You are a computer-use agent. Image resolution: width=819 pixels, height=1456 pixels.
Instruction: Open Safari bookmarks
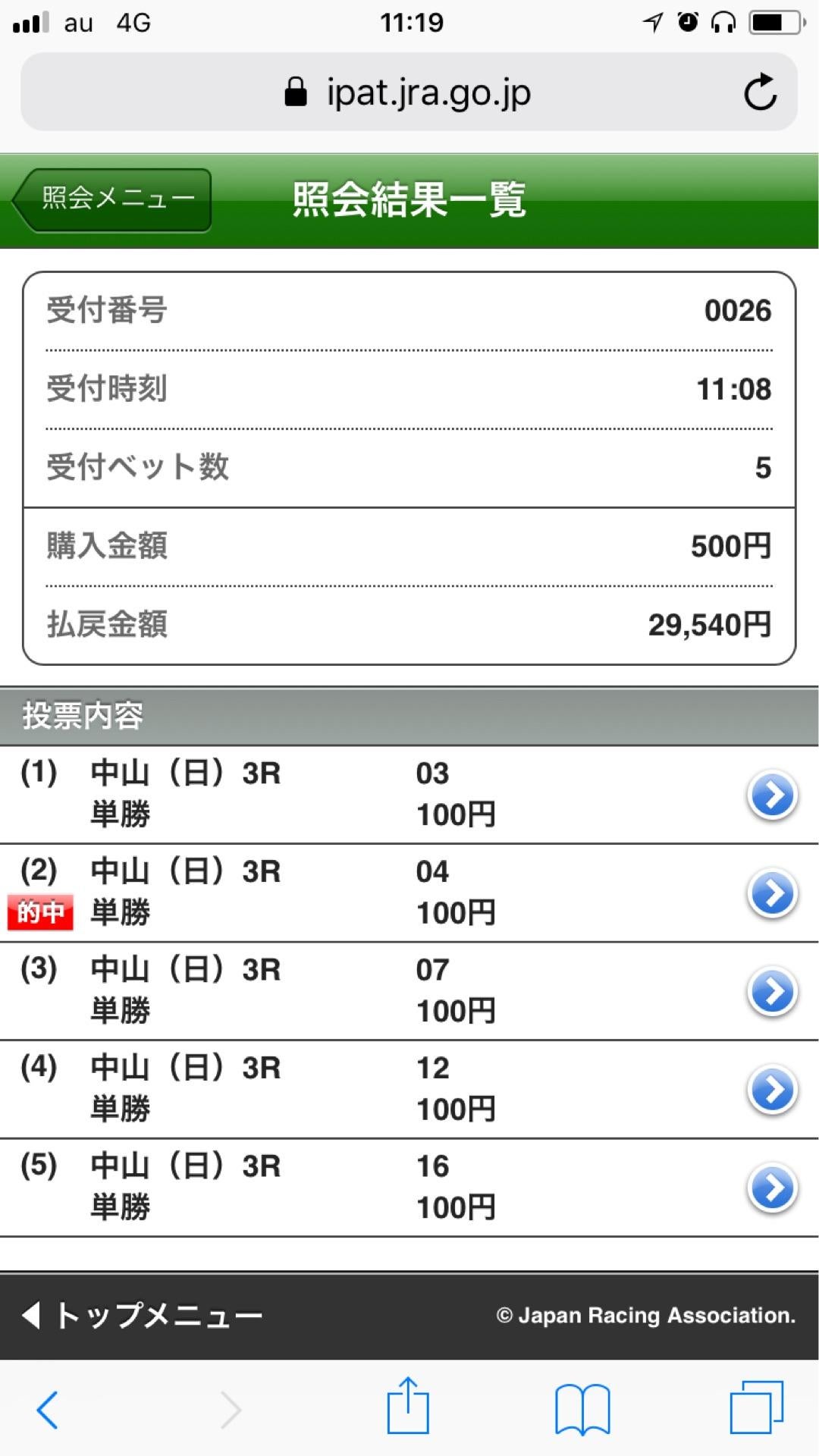tap(582, 1409)
